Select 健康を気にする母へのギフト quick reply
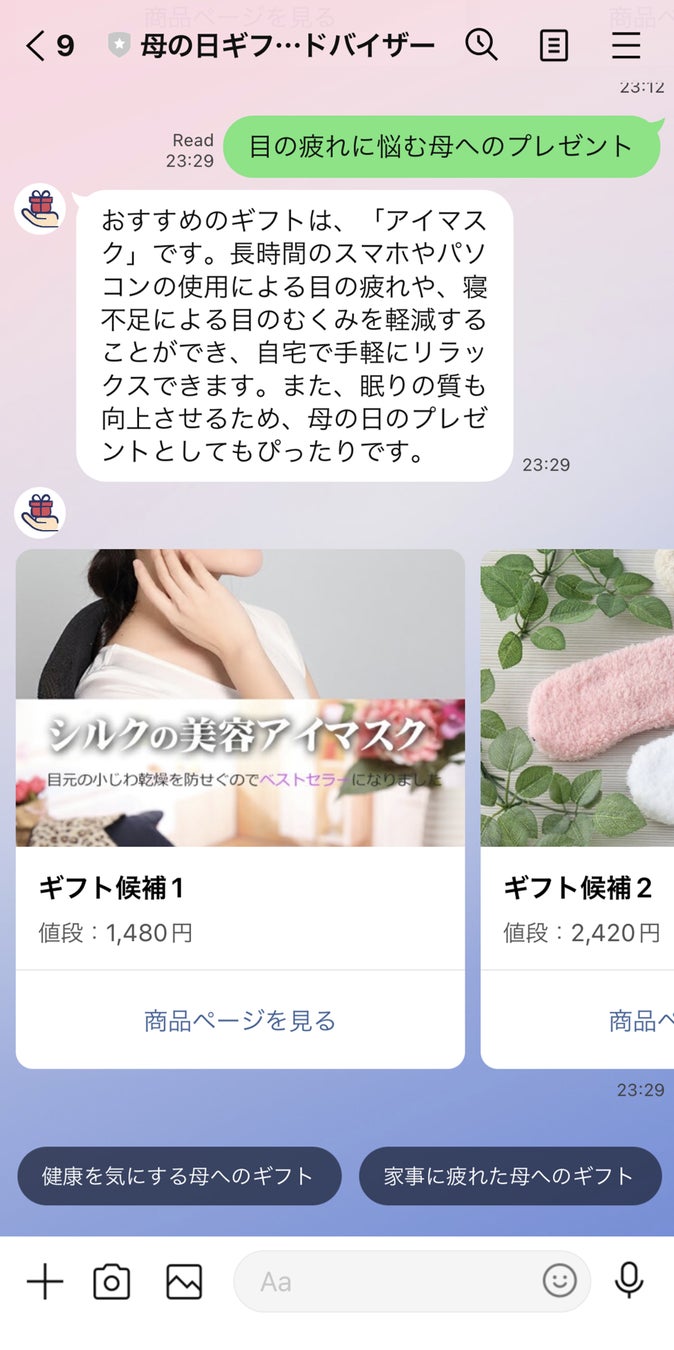 pos(179,1176)
